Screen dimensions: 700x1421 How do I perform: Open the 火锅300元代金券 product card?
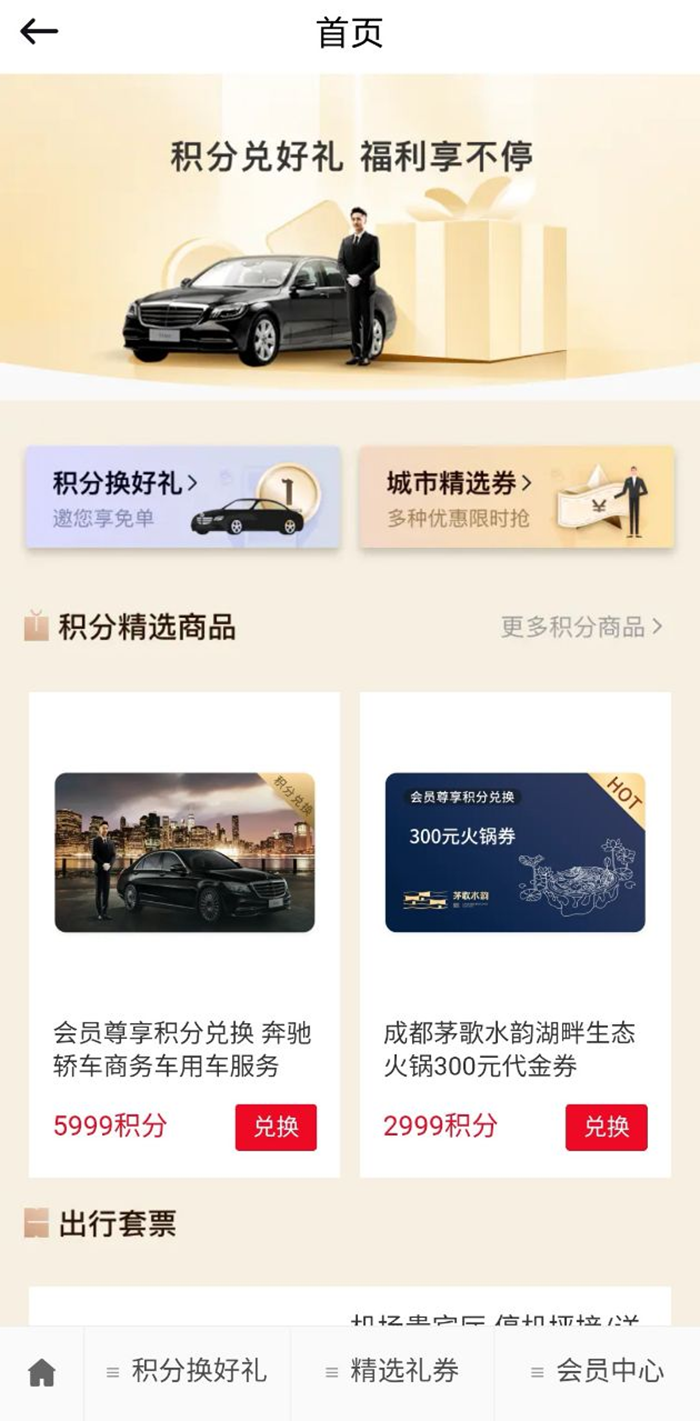tap(515, 900)
